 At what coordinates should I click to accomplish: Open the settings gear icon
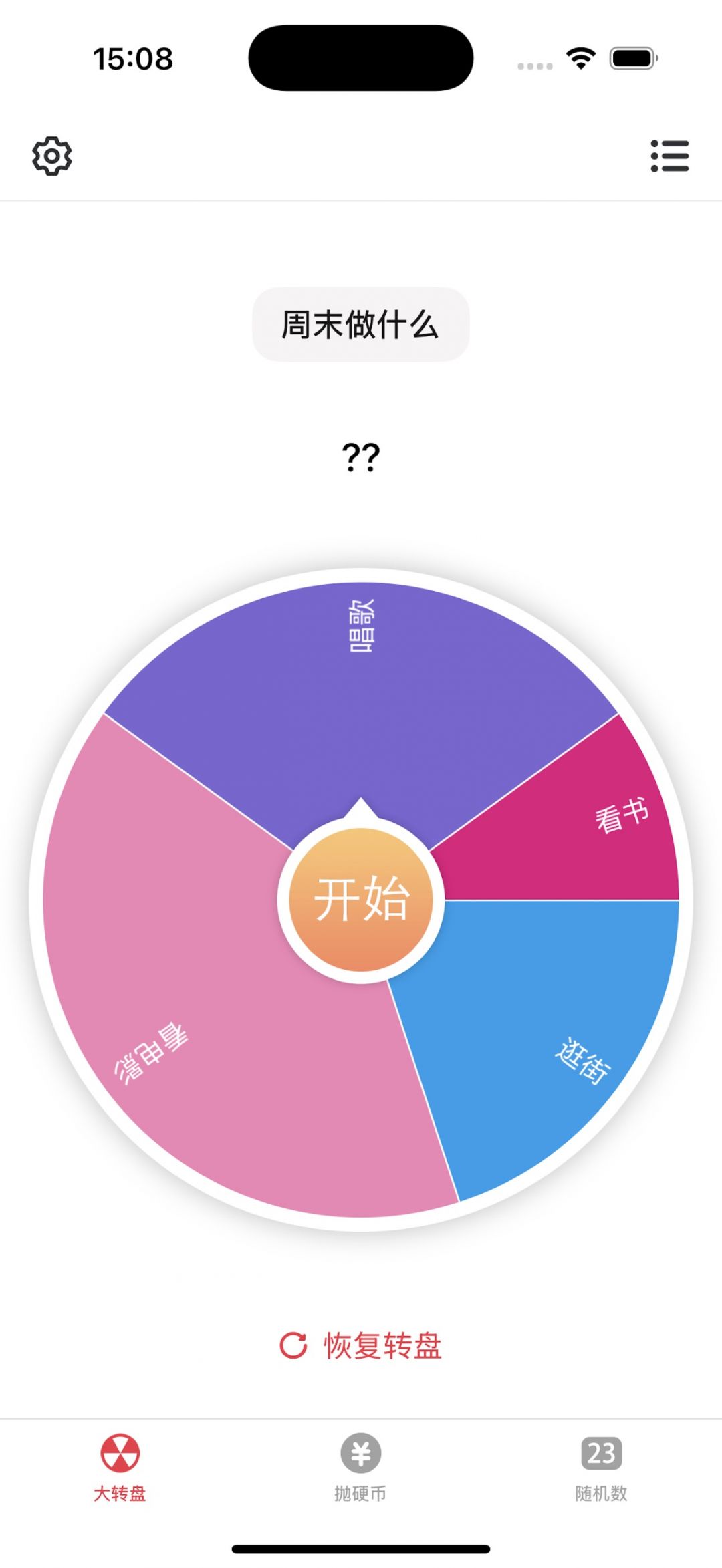[52, 156]
